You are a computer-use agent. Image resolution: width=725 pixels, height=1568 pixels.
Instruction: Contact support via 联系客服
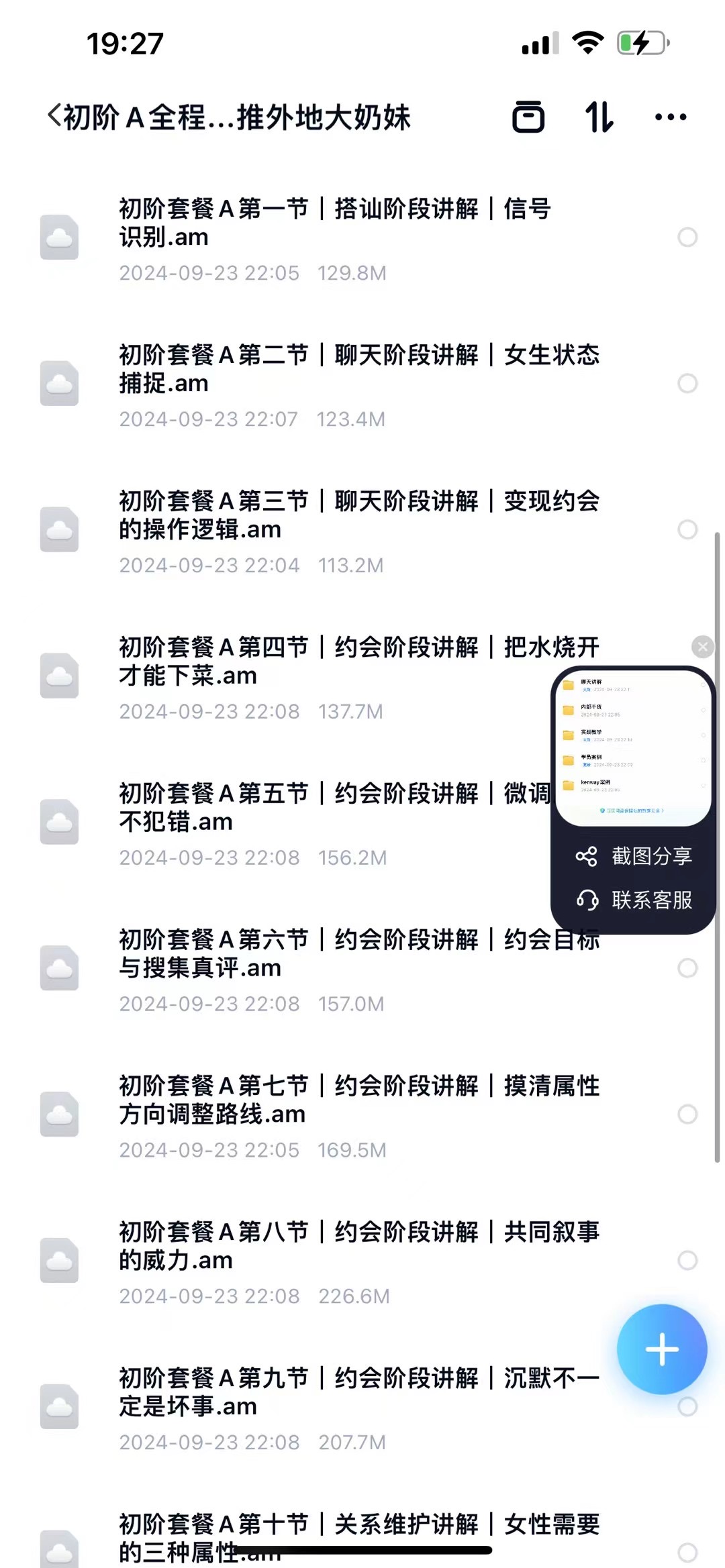pyautogui.click(x=634, y=900)
